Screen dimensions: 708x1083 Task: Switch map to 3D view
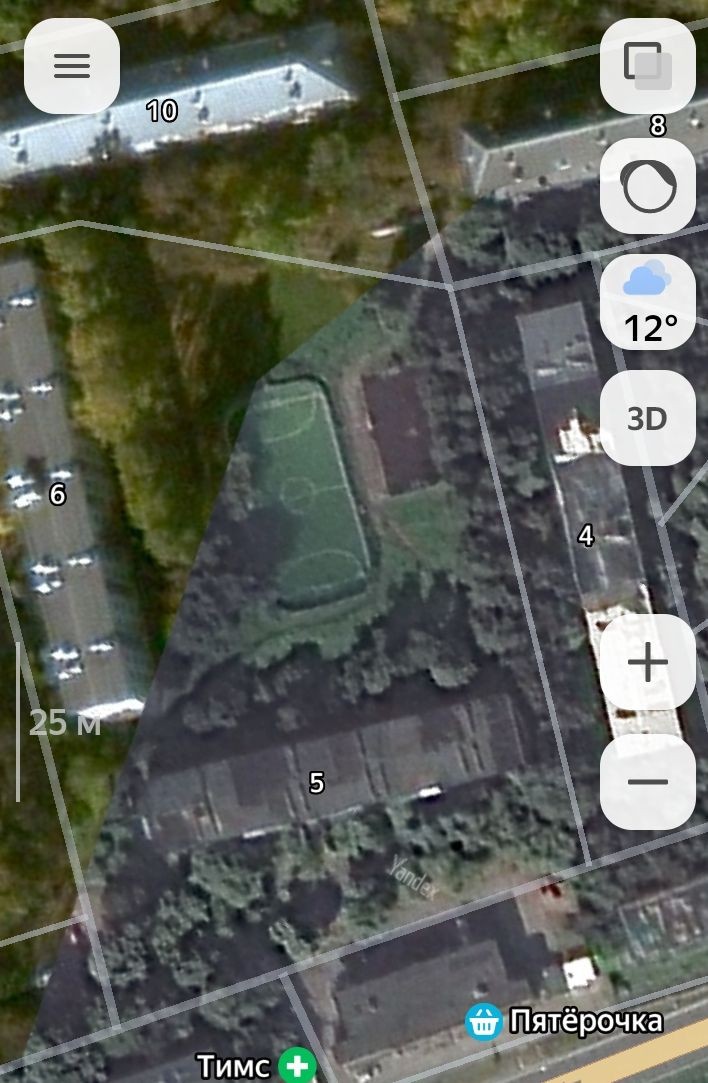[647, 419]
